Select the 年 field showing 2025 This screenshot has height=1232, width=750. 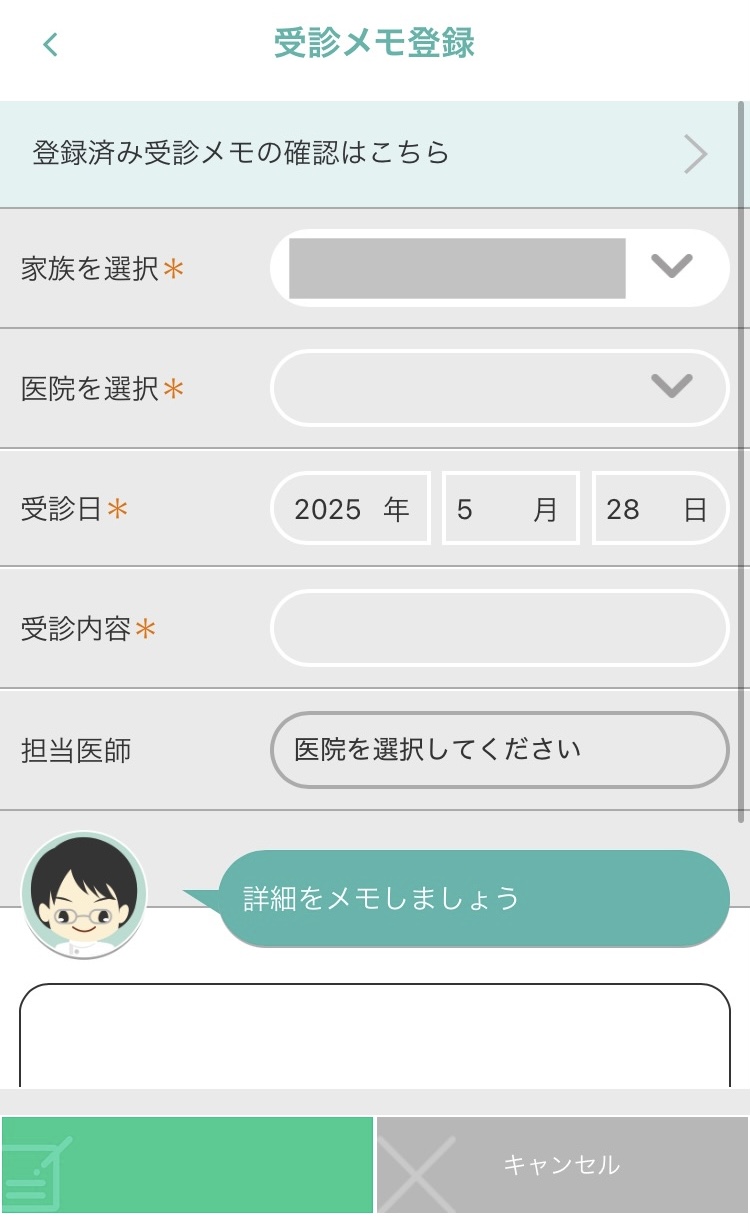[351, 509]
